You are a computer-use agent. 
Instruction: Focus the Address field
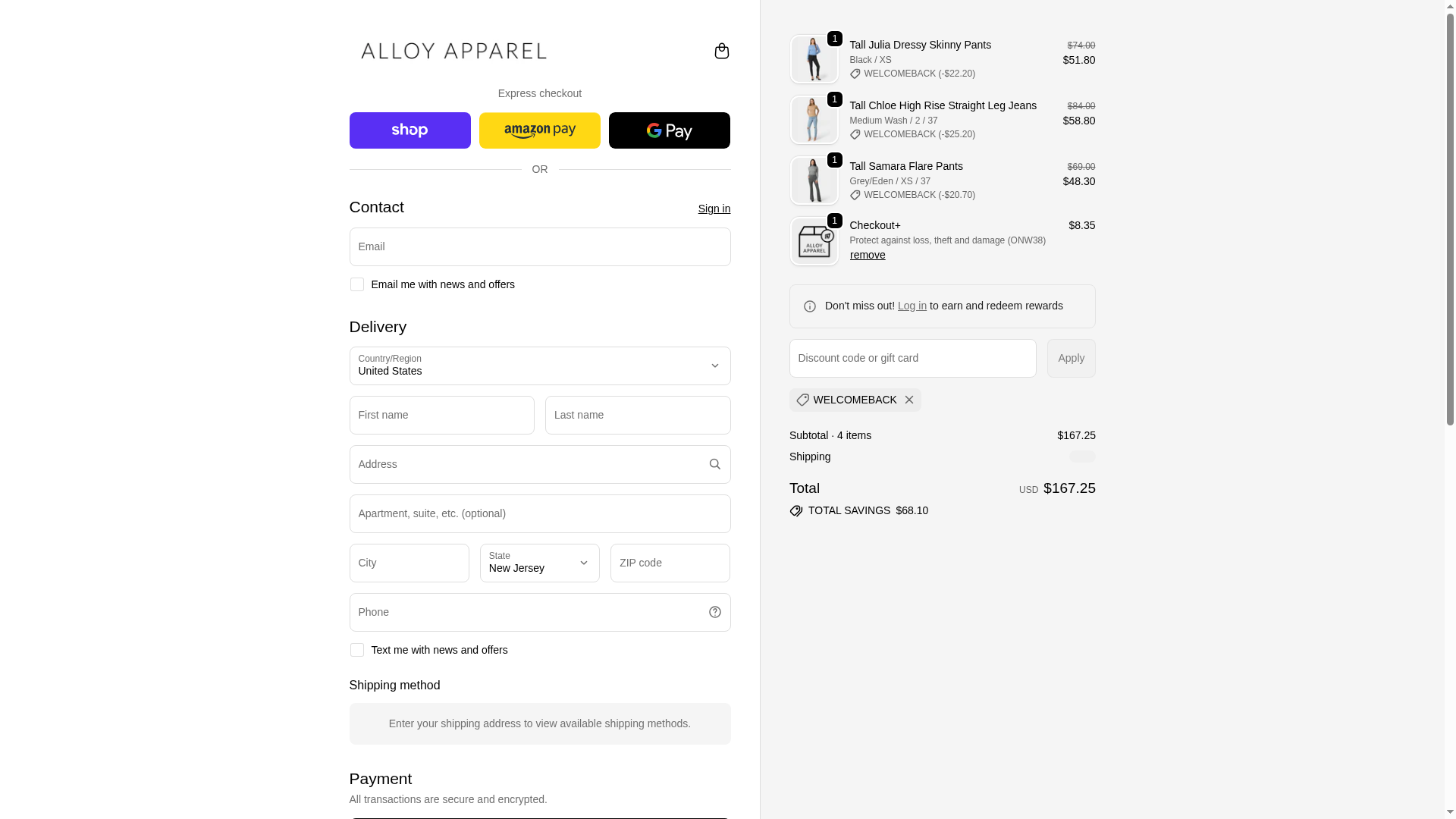click(x=527, y=465)
